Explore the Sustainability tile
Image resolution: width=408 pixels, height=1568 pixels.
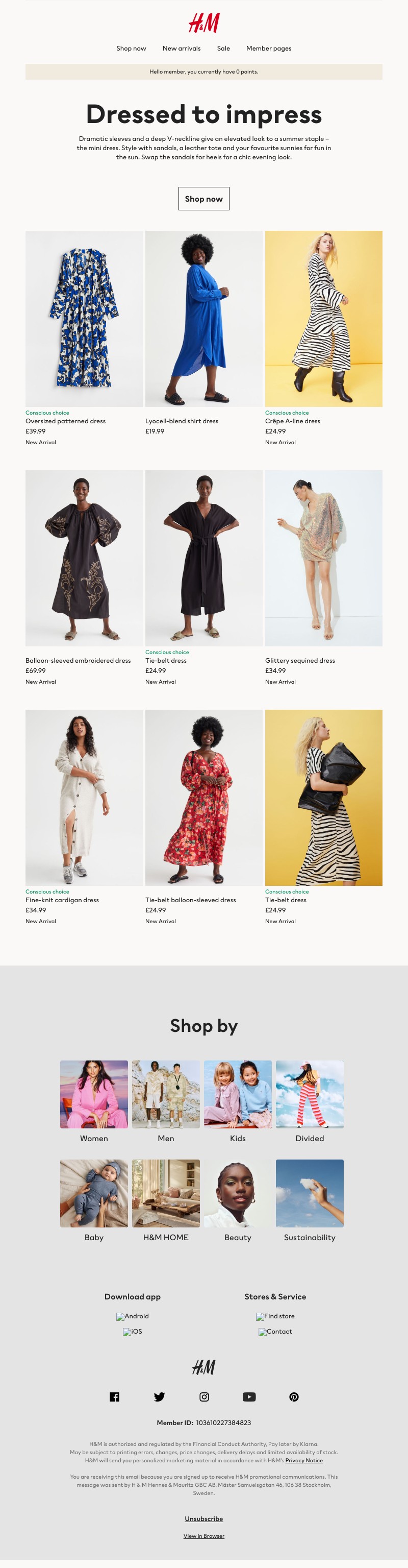[310, 1193]
